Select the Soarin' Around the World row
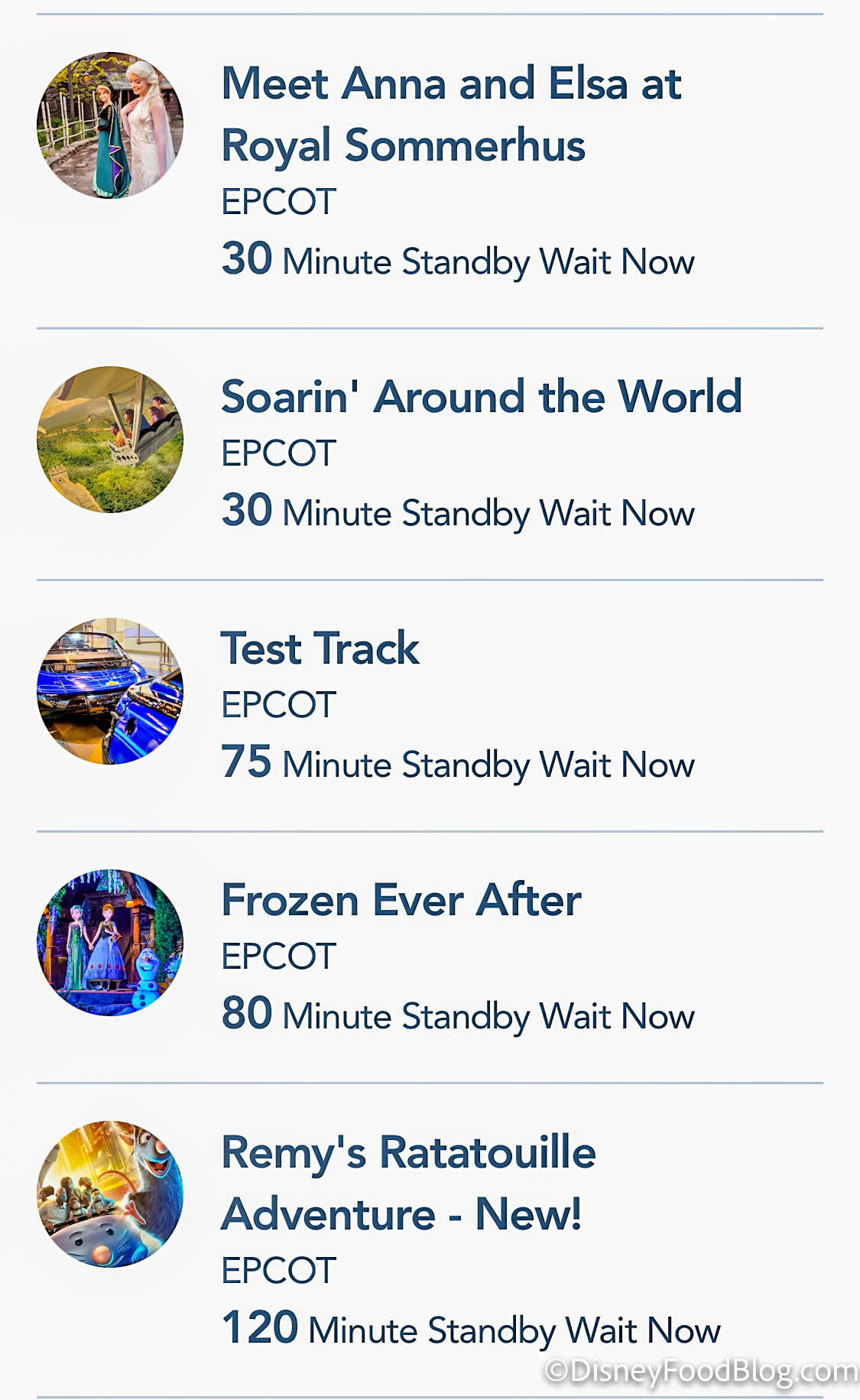This screenshot has height=1400, width=860. [481, 397]
